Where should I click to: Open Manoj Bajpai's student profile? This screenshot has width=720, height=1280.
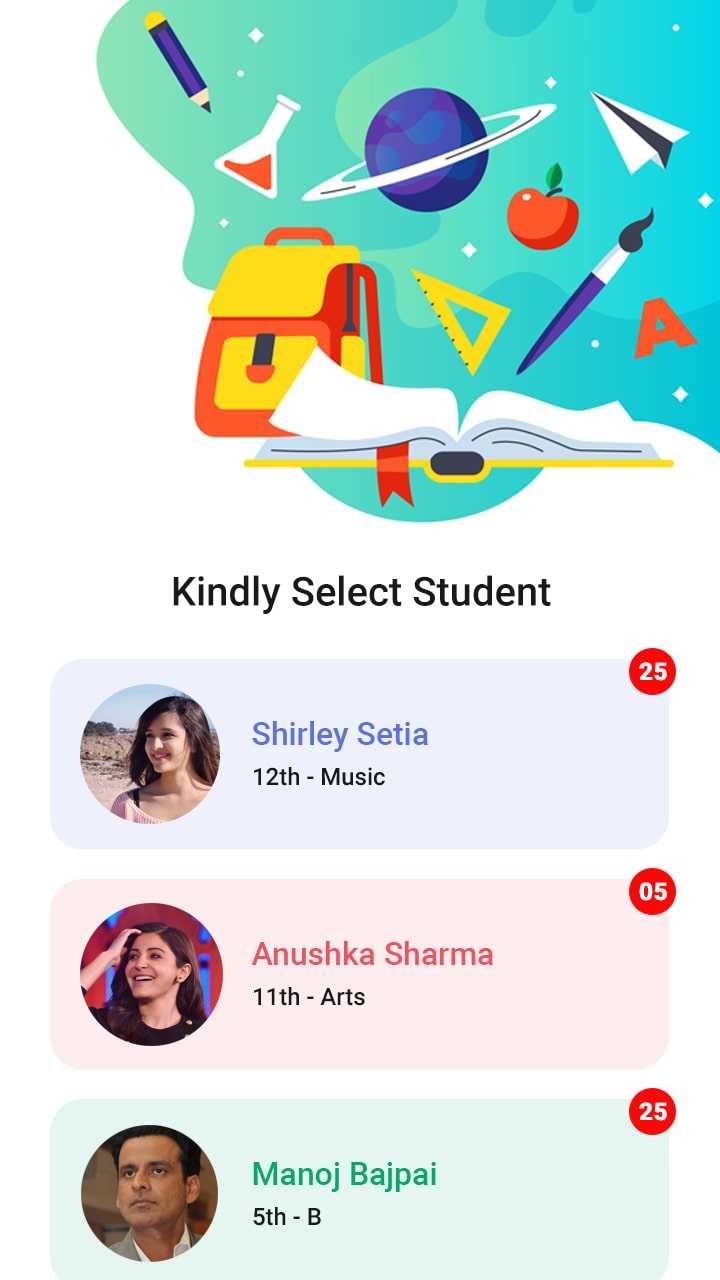tap(359, 1192)
